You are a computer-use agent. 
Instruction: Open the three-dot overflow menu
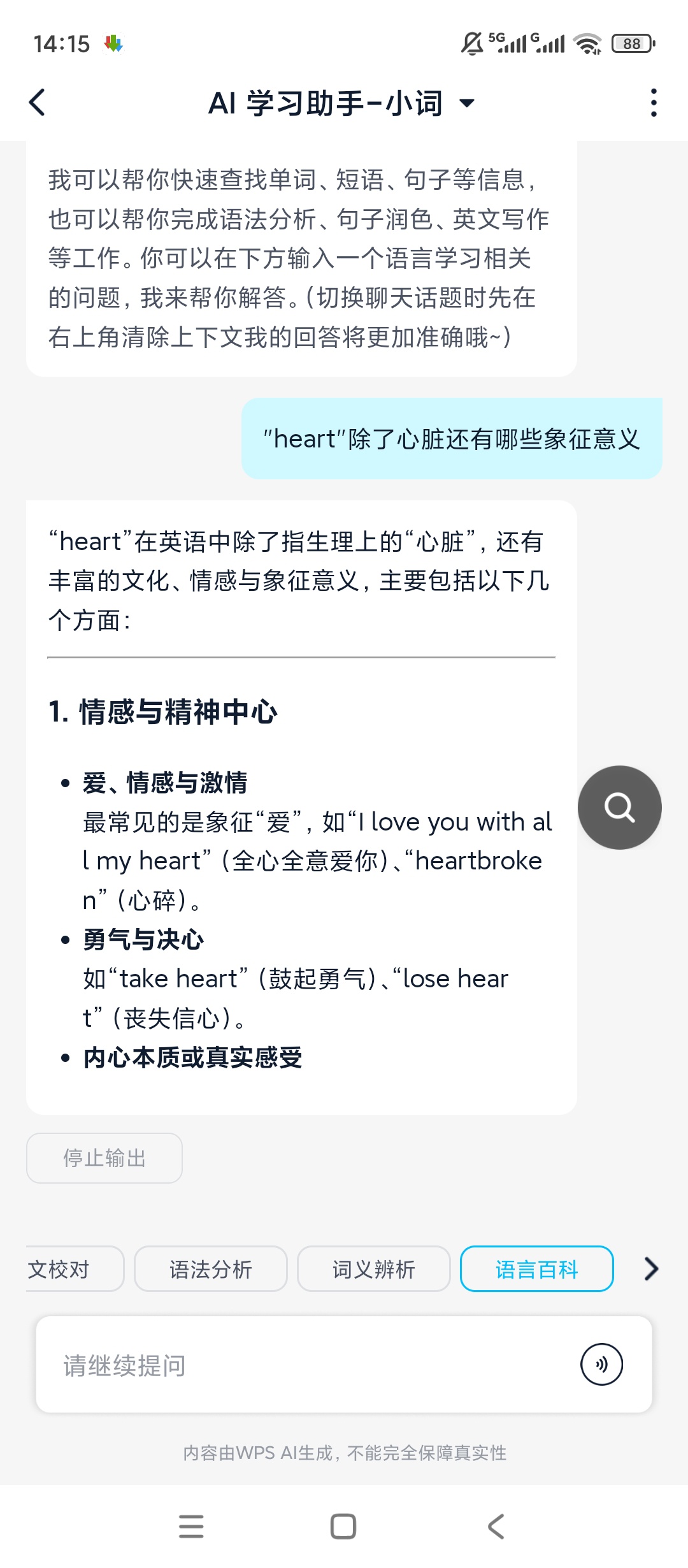coord(653,103)
